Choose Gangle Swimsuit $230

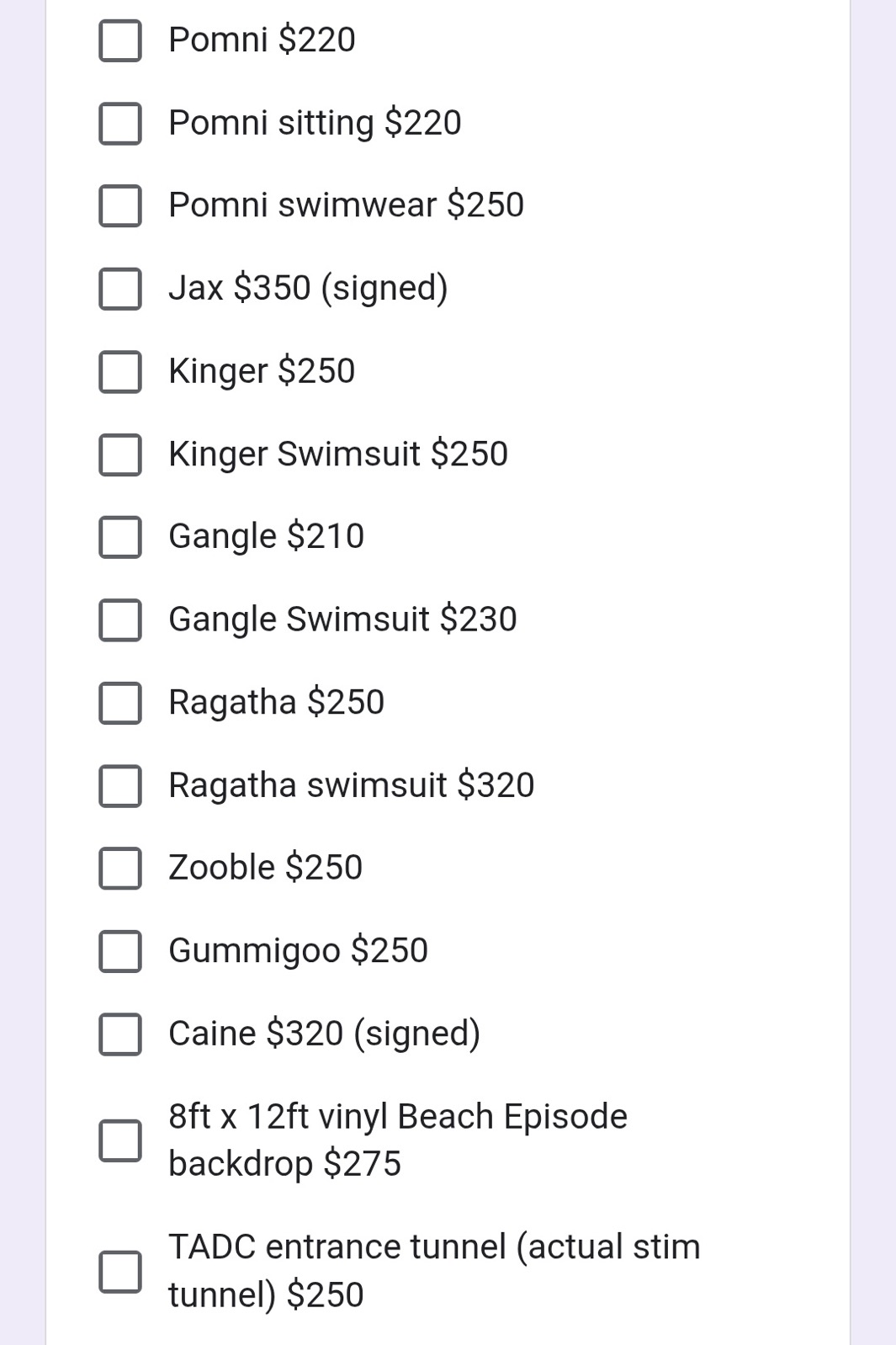[x=120, y=620]
